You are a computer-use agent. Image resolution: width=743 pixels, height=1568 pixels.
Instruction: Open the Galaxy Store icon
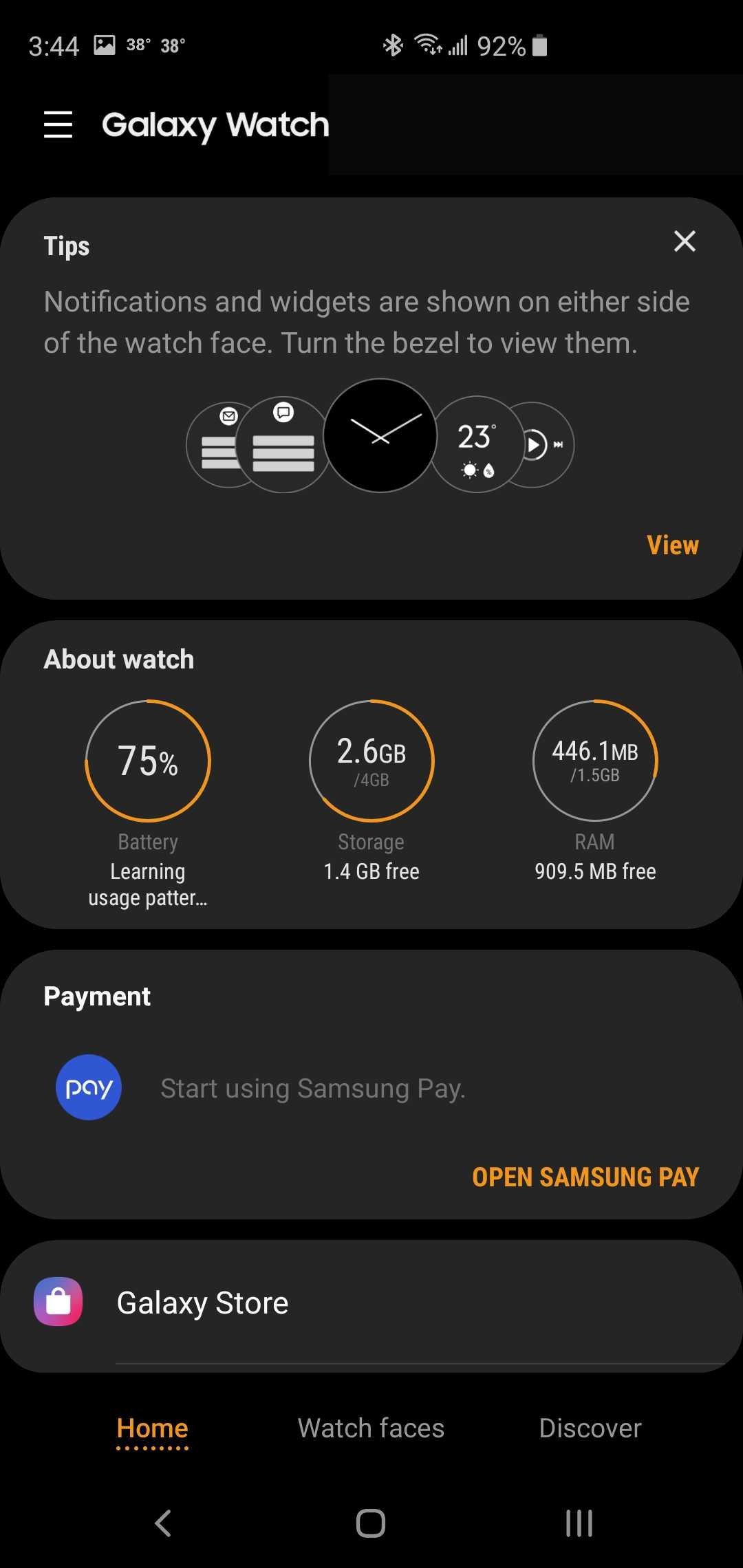[x=56, y=1301]
